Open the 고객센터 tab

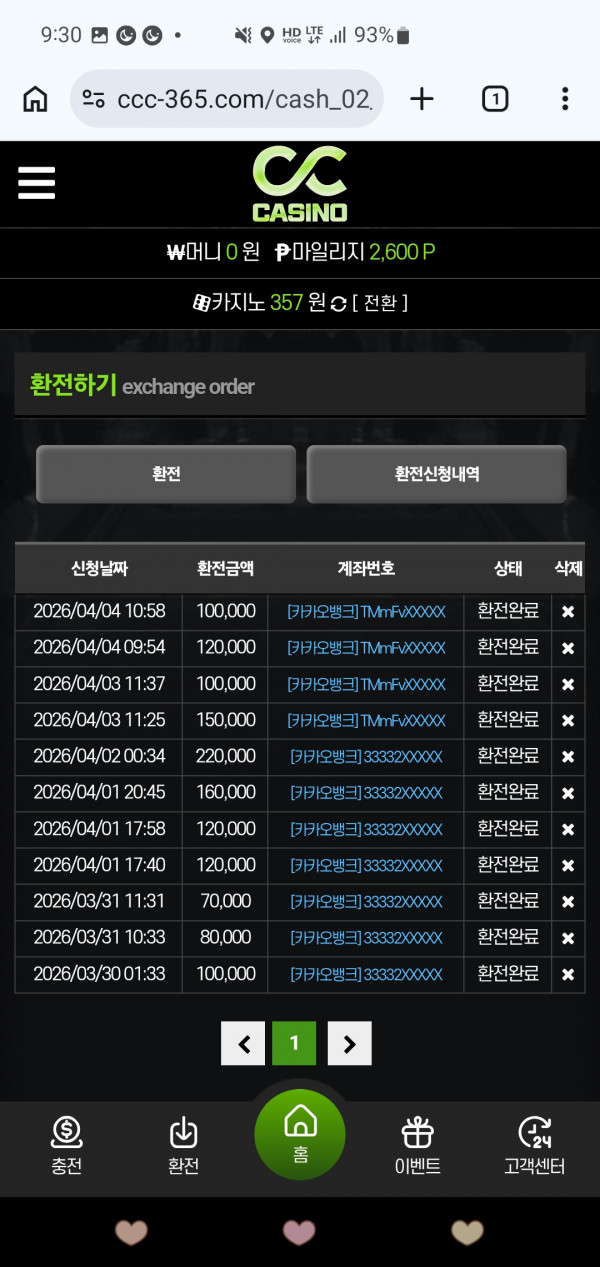pos(534,1145)
